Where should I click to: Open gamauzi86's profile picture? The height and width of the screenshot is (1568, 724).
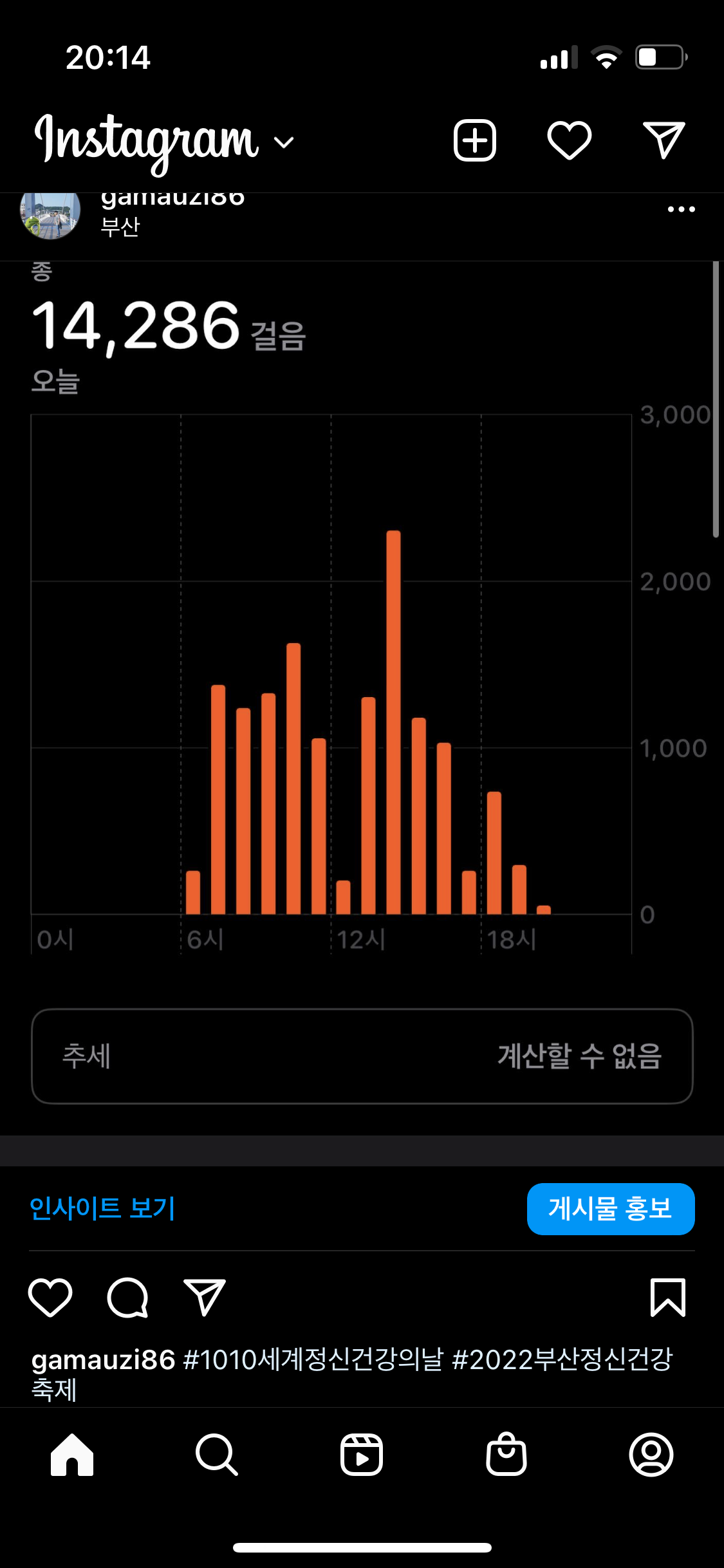tap(50, 212)
